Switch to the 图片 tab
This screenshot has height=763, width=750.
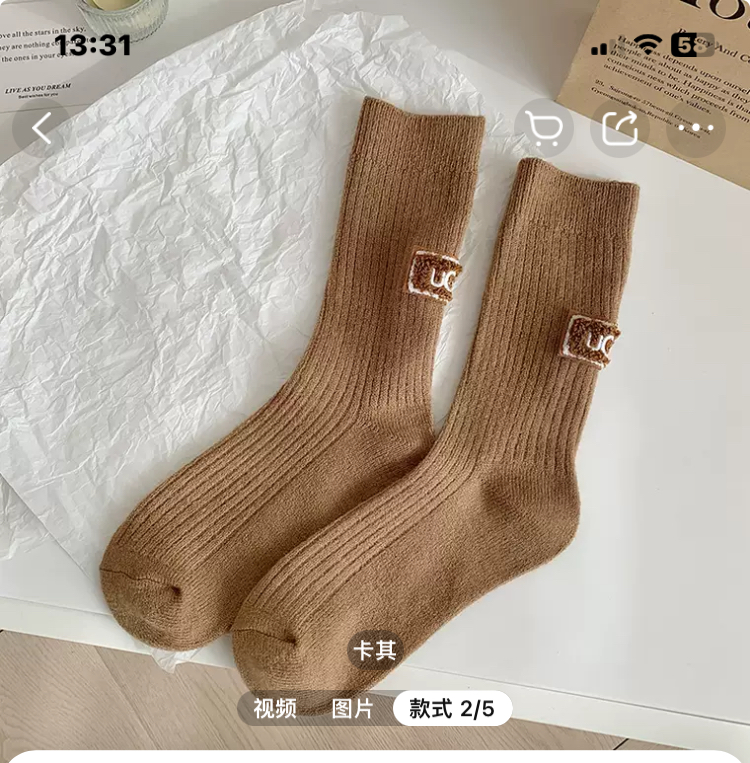tap(352, 709)
